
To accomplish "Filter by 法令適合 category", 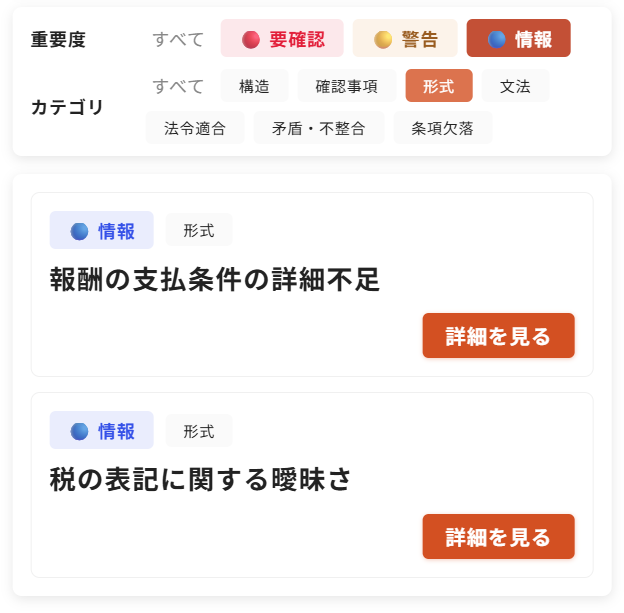I will (x=195, y=128).
